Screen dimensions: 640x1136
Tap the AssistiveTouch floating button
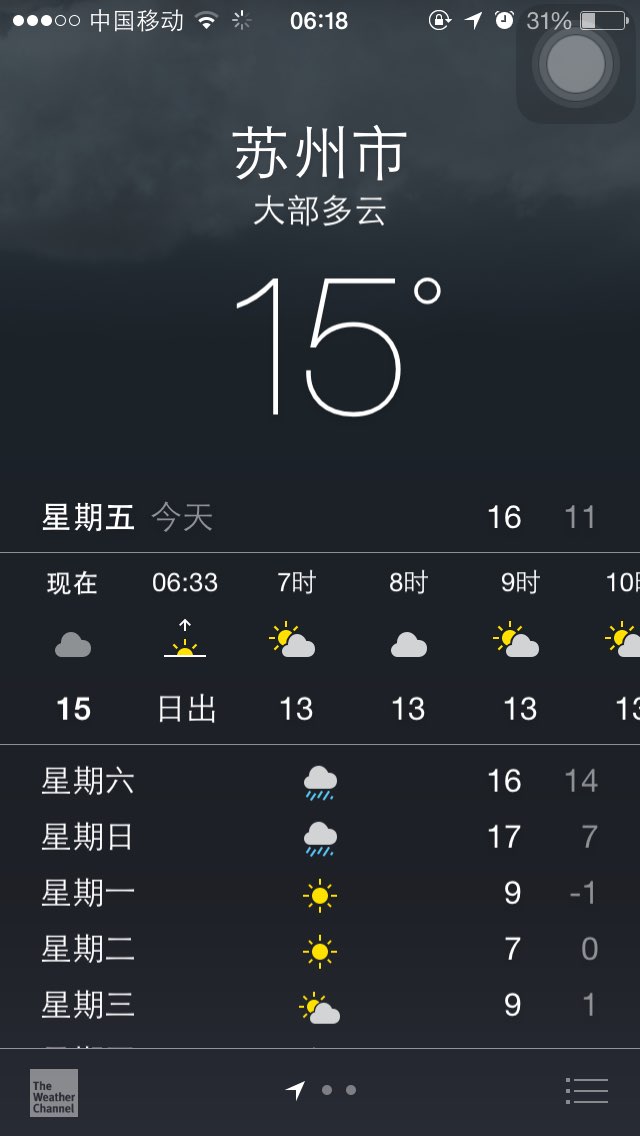point(576,64)
